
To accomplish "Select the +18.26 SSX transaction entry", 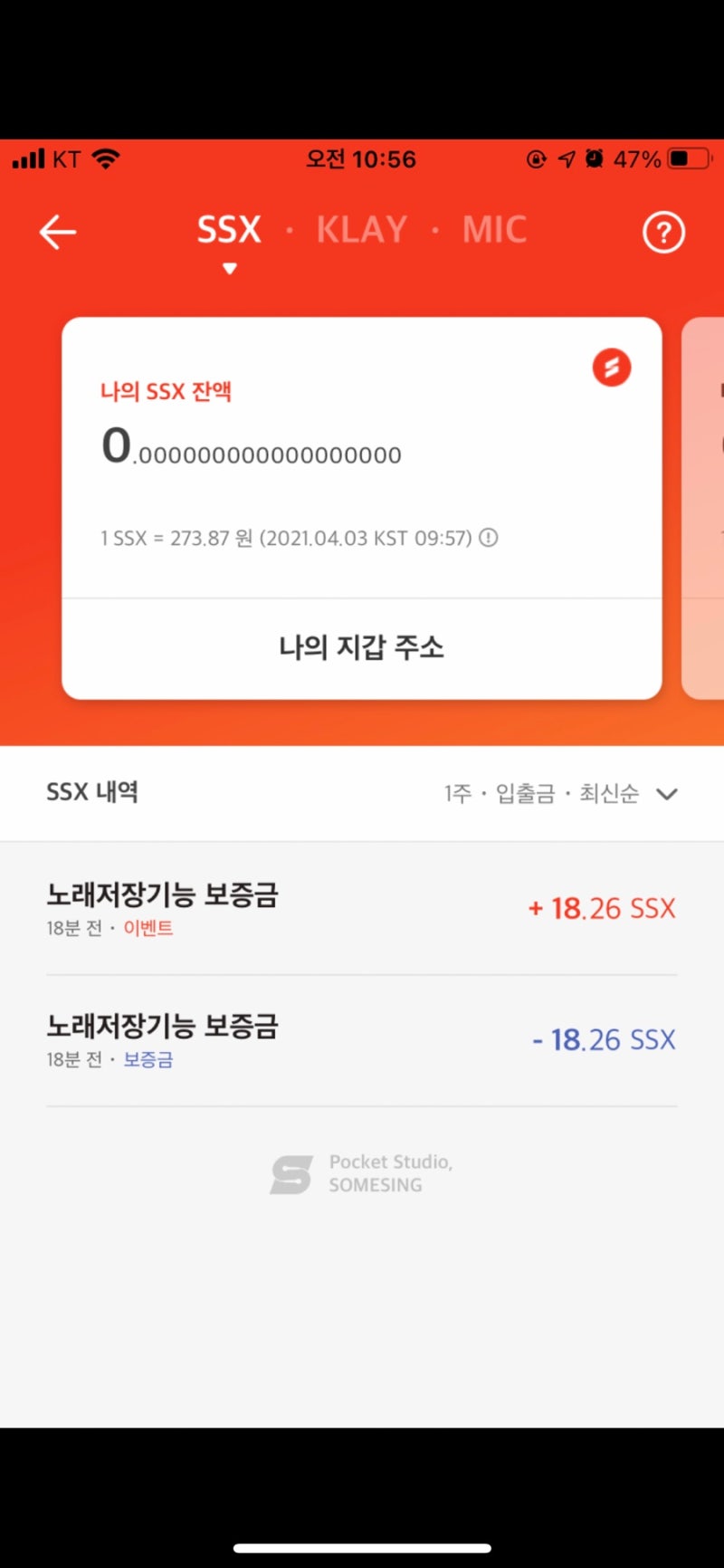I will click(361, 907).
